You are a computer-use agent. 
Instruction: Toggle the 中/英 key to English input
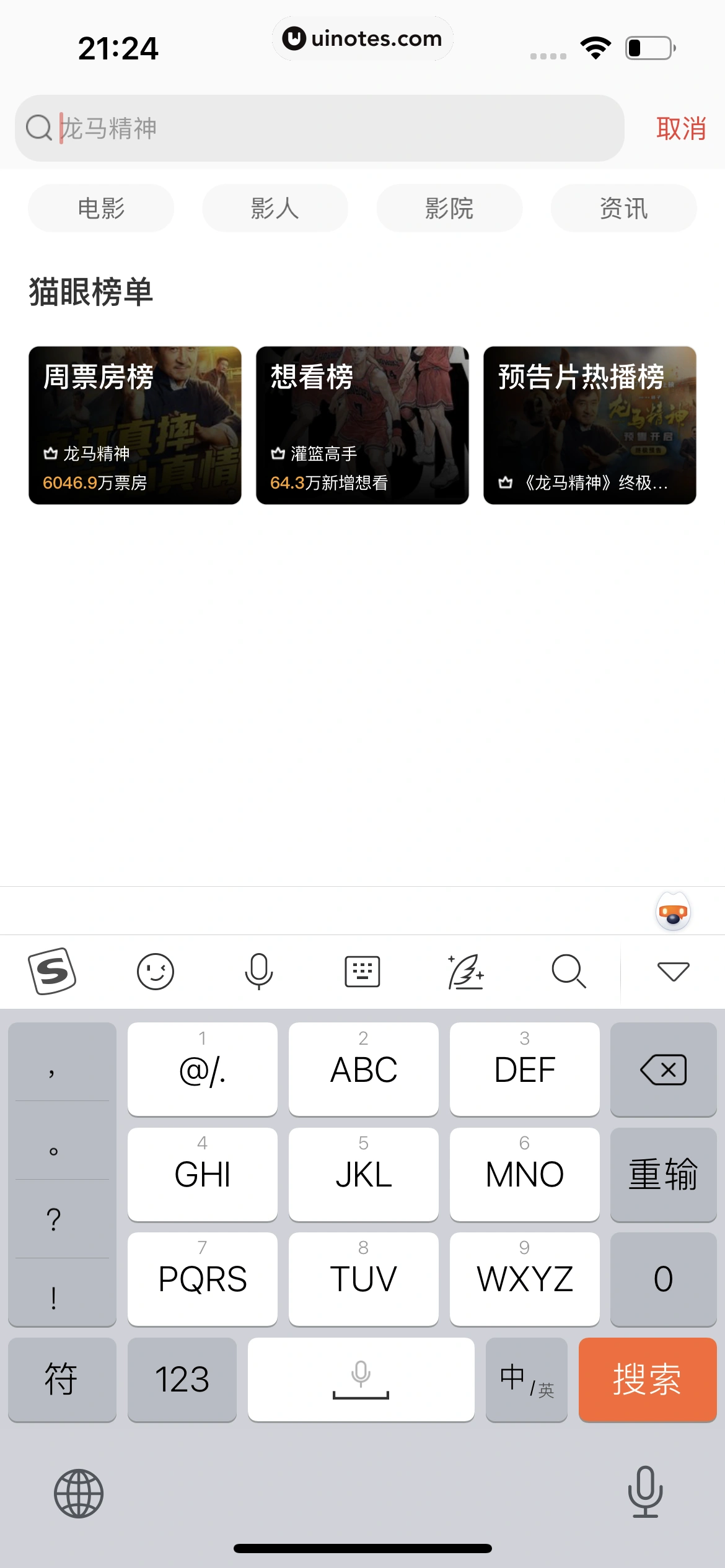coord(526,1380)
